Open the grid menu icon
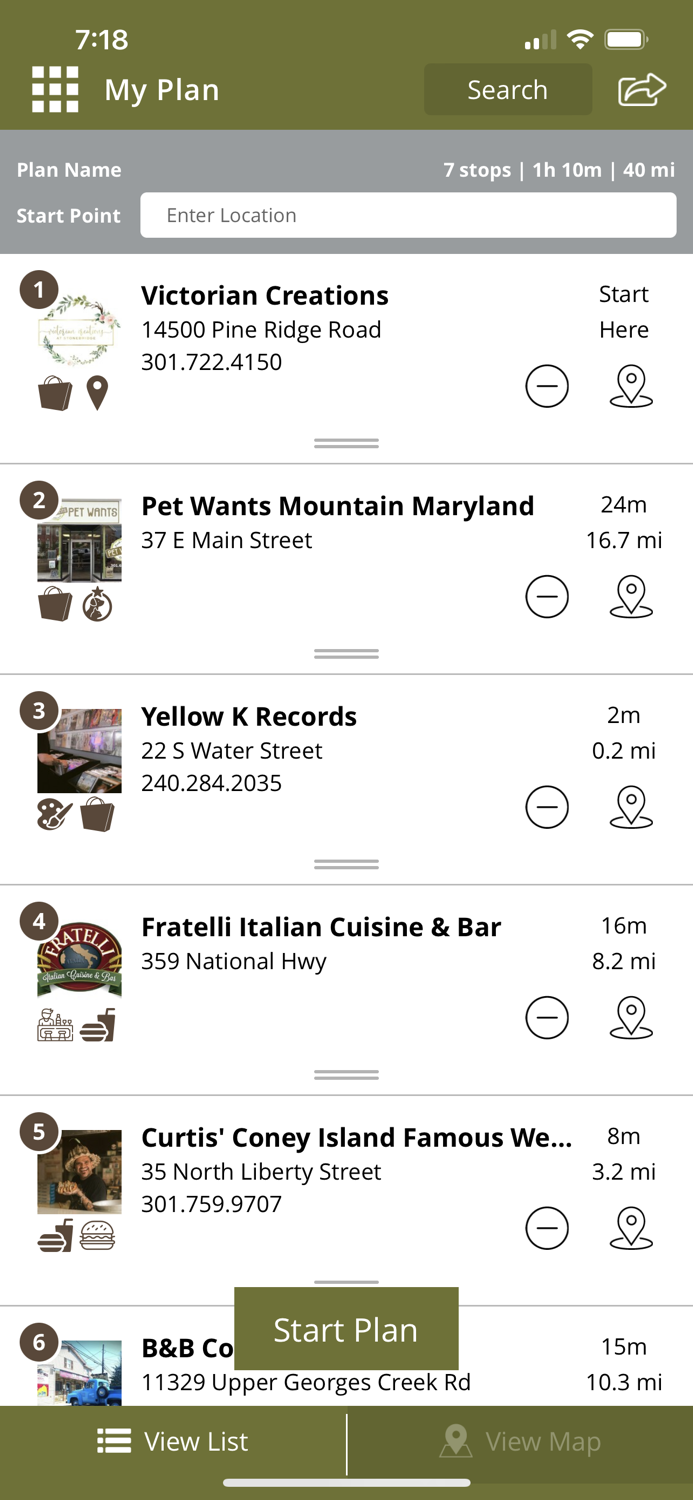 (55, 90)
